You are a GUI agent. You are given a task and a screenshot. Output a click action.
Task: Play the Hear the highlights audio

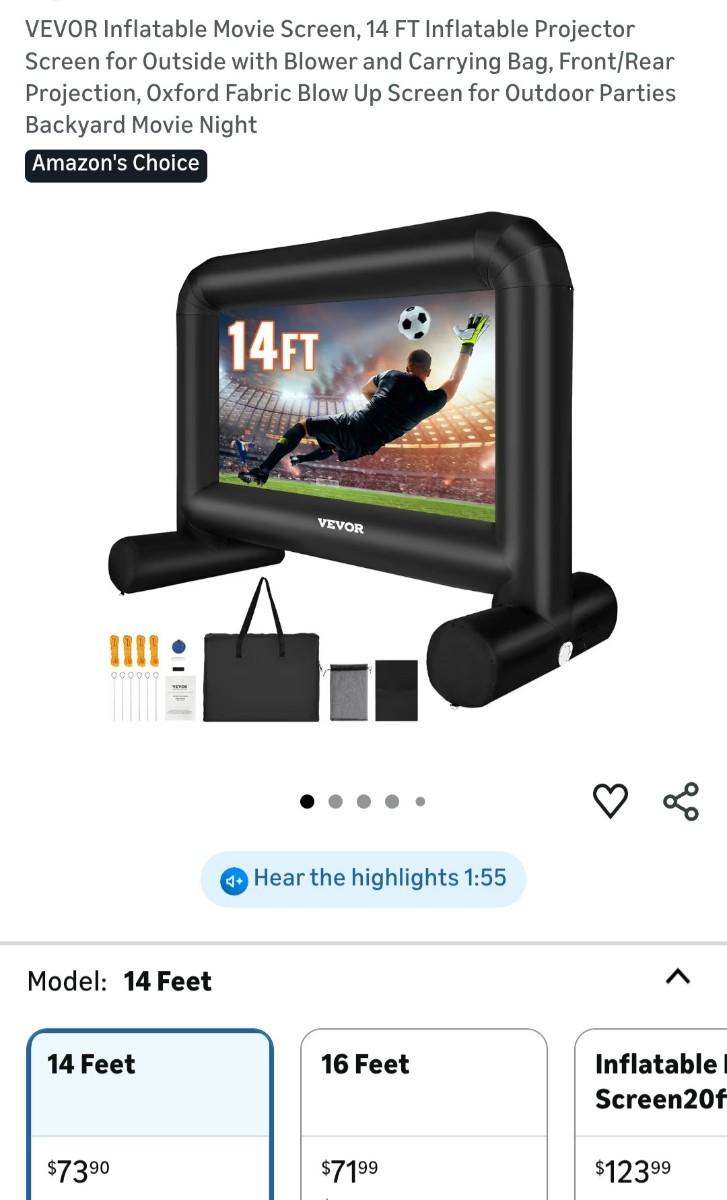tap(363, 879)
